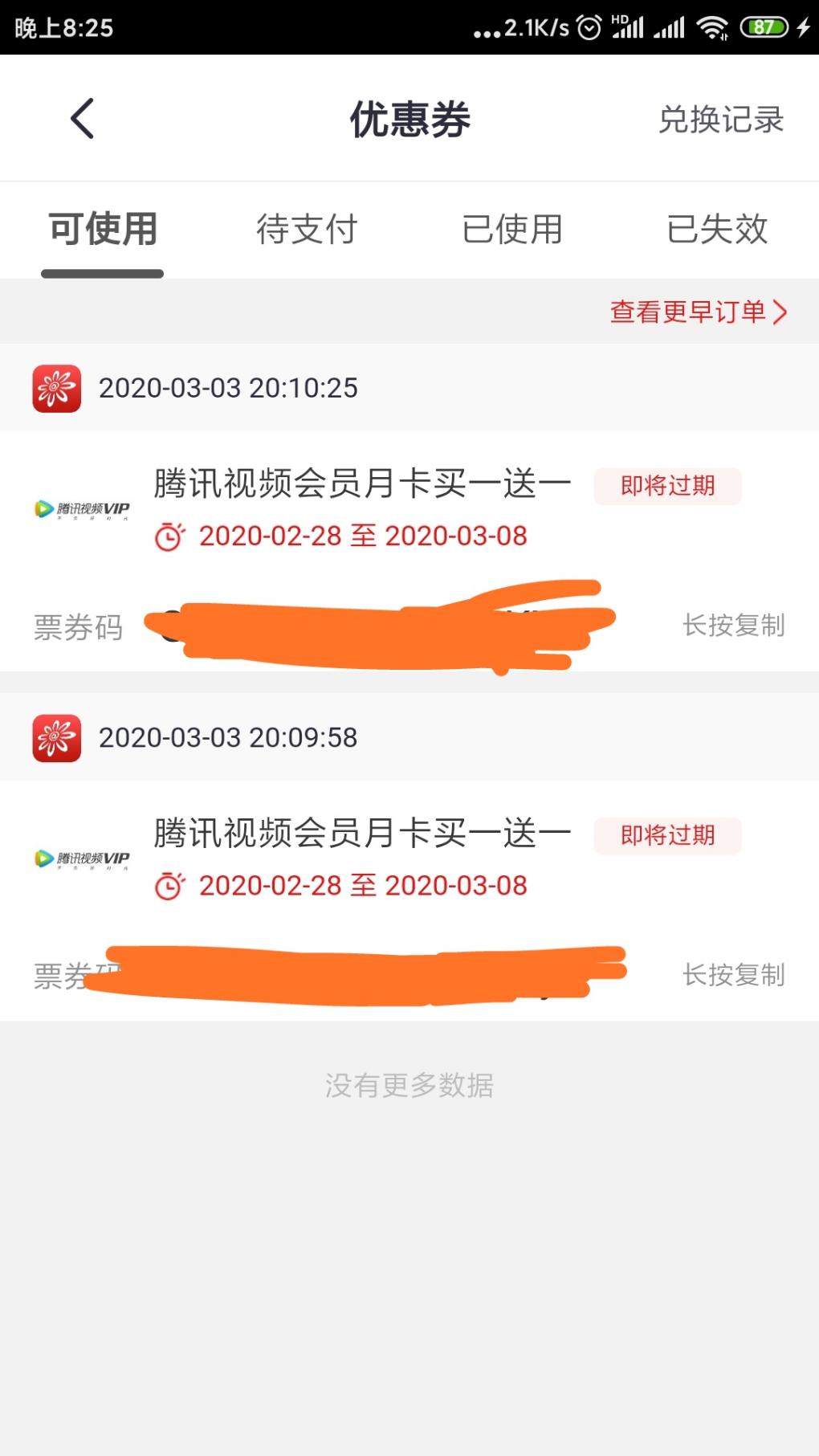The height and width of the screenshot is (1456, 819).
Task: Switch to the 已使用 tab
Action: coord(512,230)
